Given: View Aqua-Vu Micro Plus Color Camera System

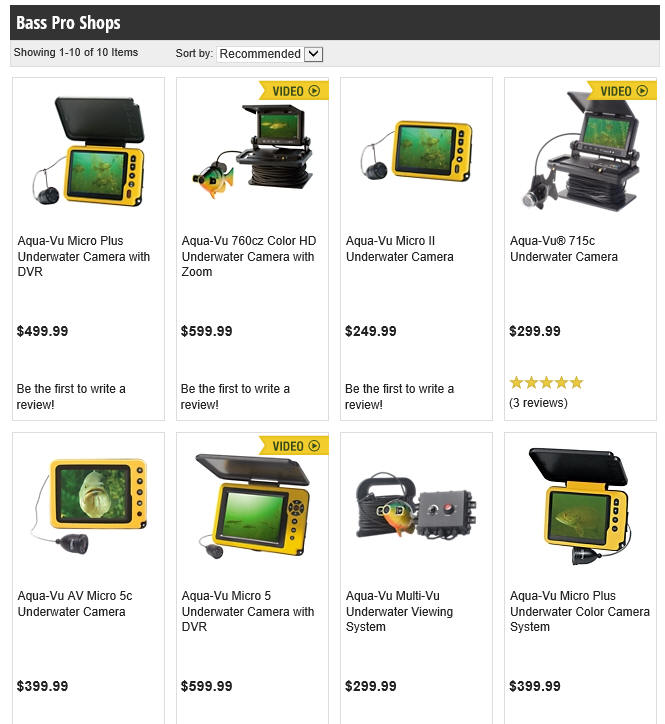Looking at the screenshot, I should coord(579,611).
